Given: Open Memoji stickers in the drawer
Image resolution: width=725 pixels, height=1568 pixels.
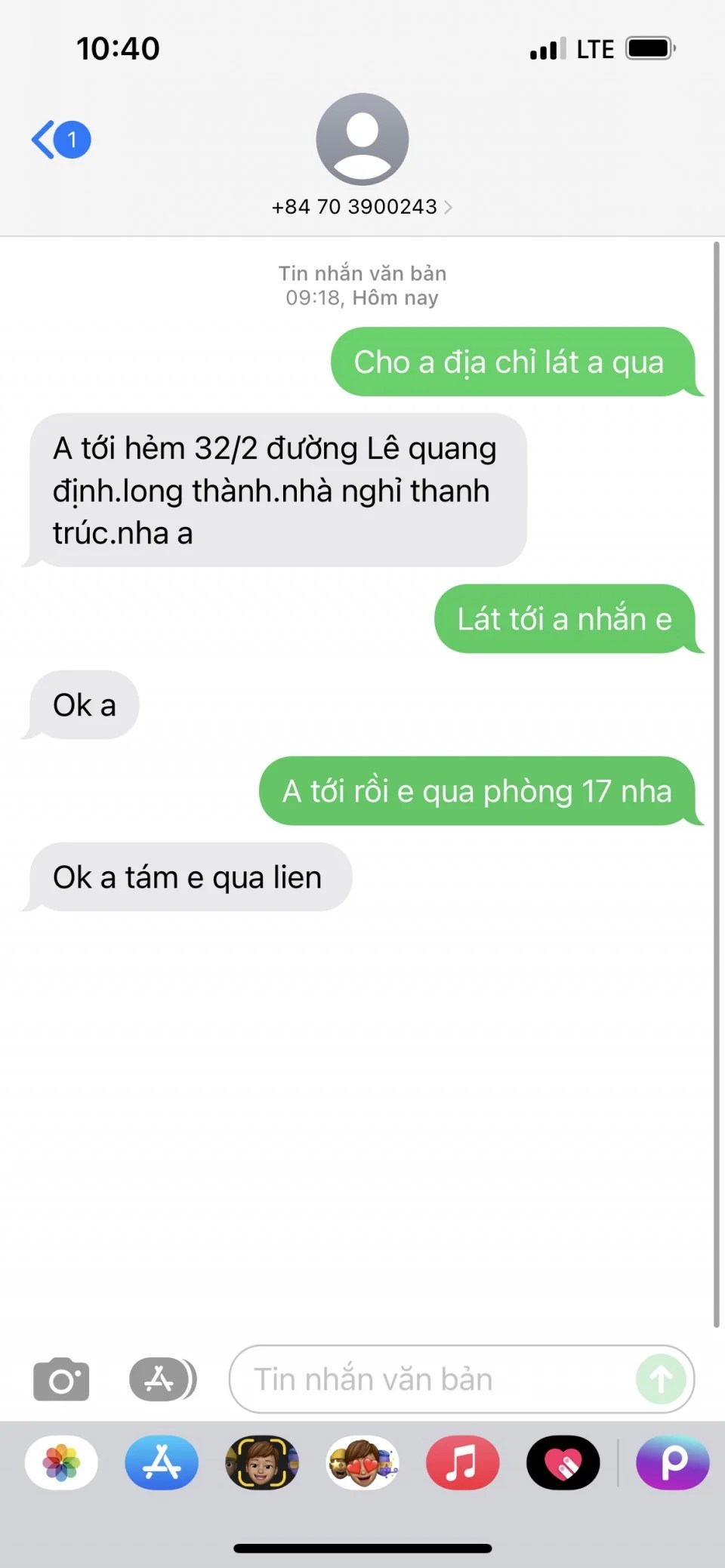Looking at the screenshot, I should coord(362,1462).
